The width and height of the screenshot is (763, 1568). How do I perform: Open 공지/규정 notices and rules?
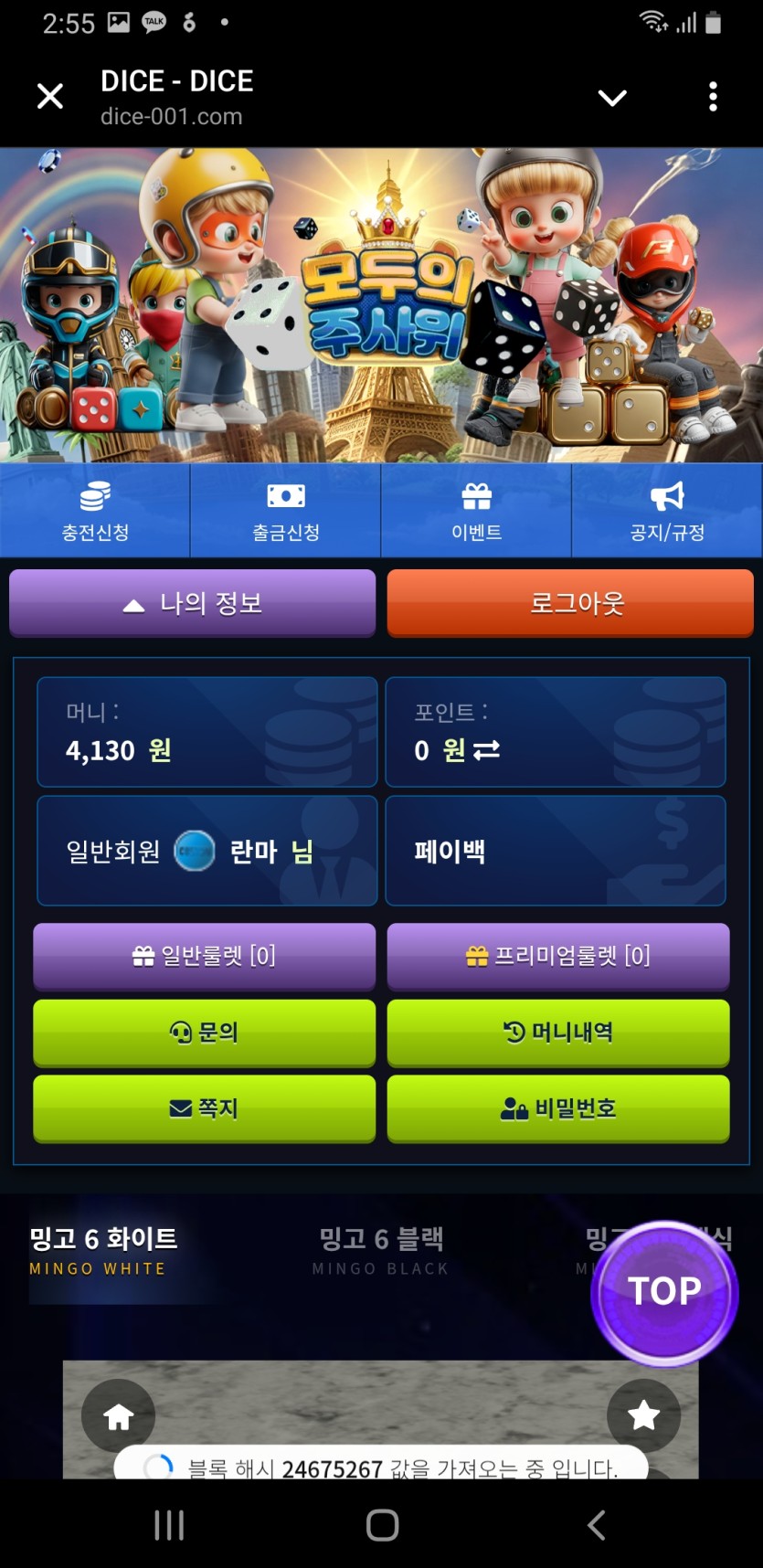click(667, 511)
